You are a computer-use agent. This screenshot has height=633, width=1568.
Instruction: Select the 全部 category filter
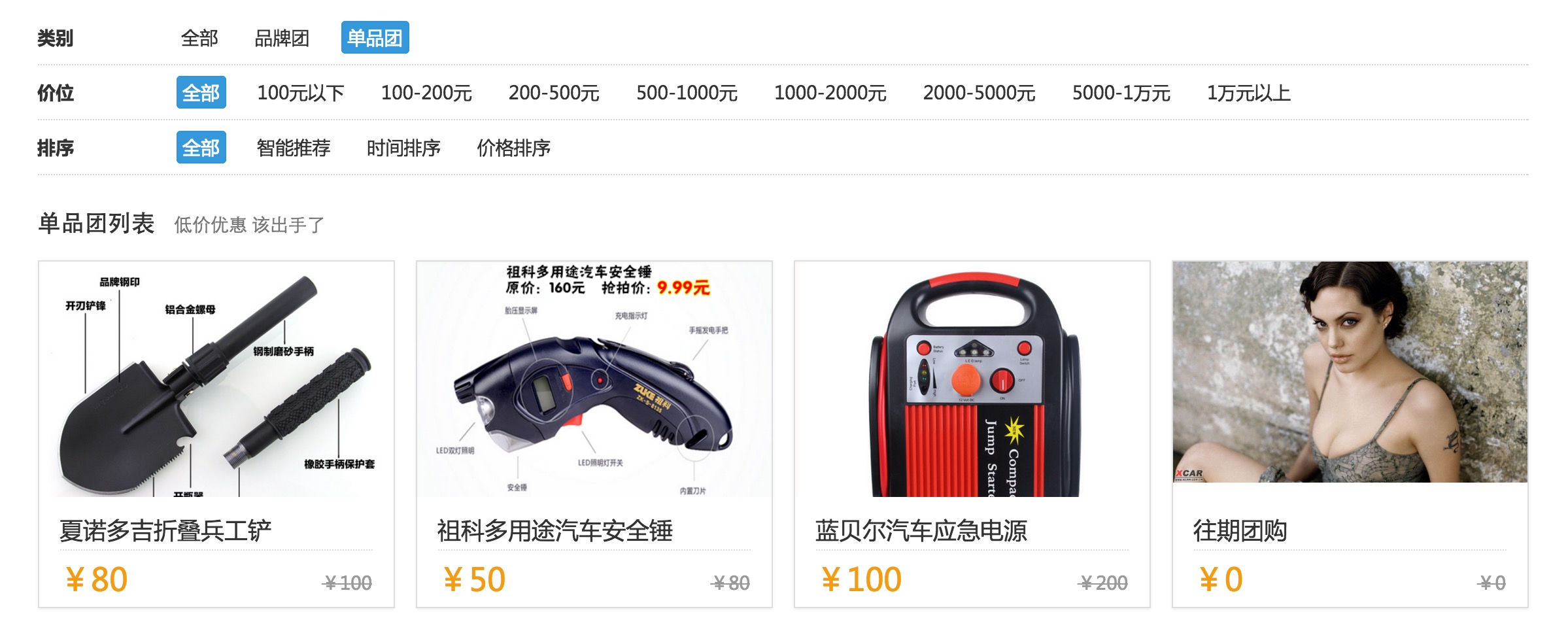click(x=199, y=38)
